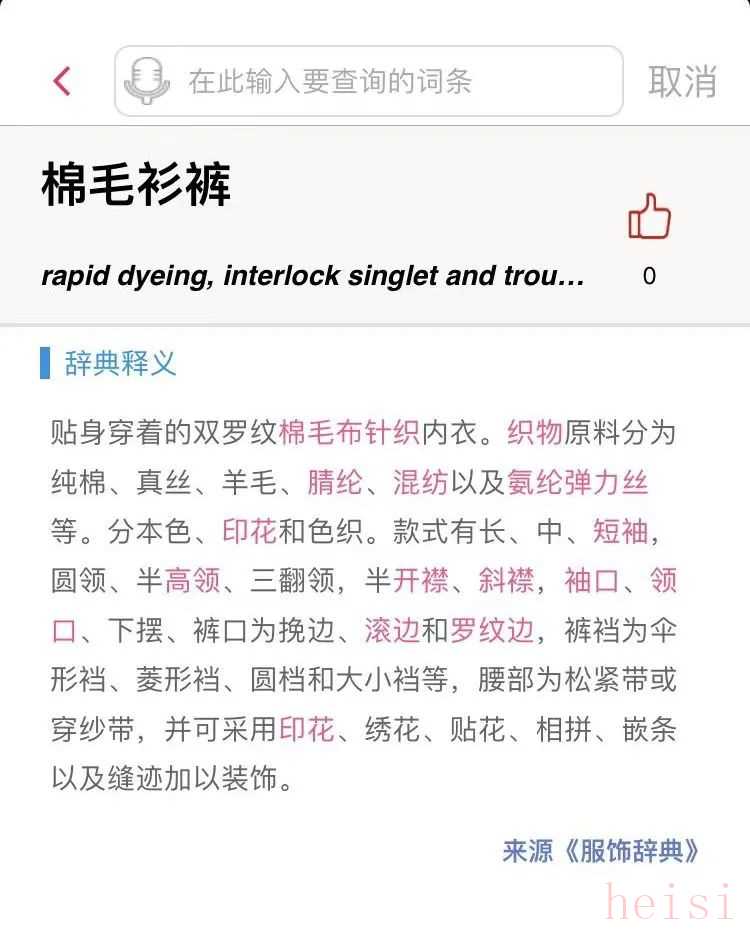Open the 滚边 link
750x932 pixels.
point(392,630)
